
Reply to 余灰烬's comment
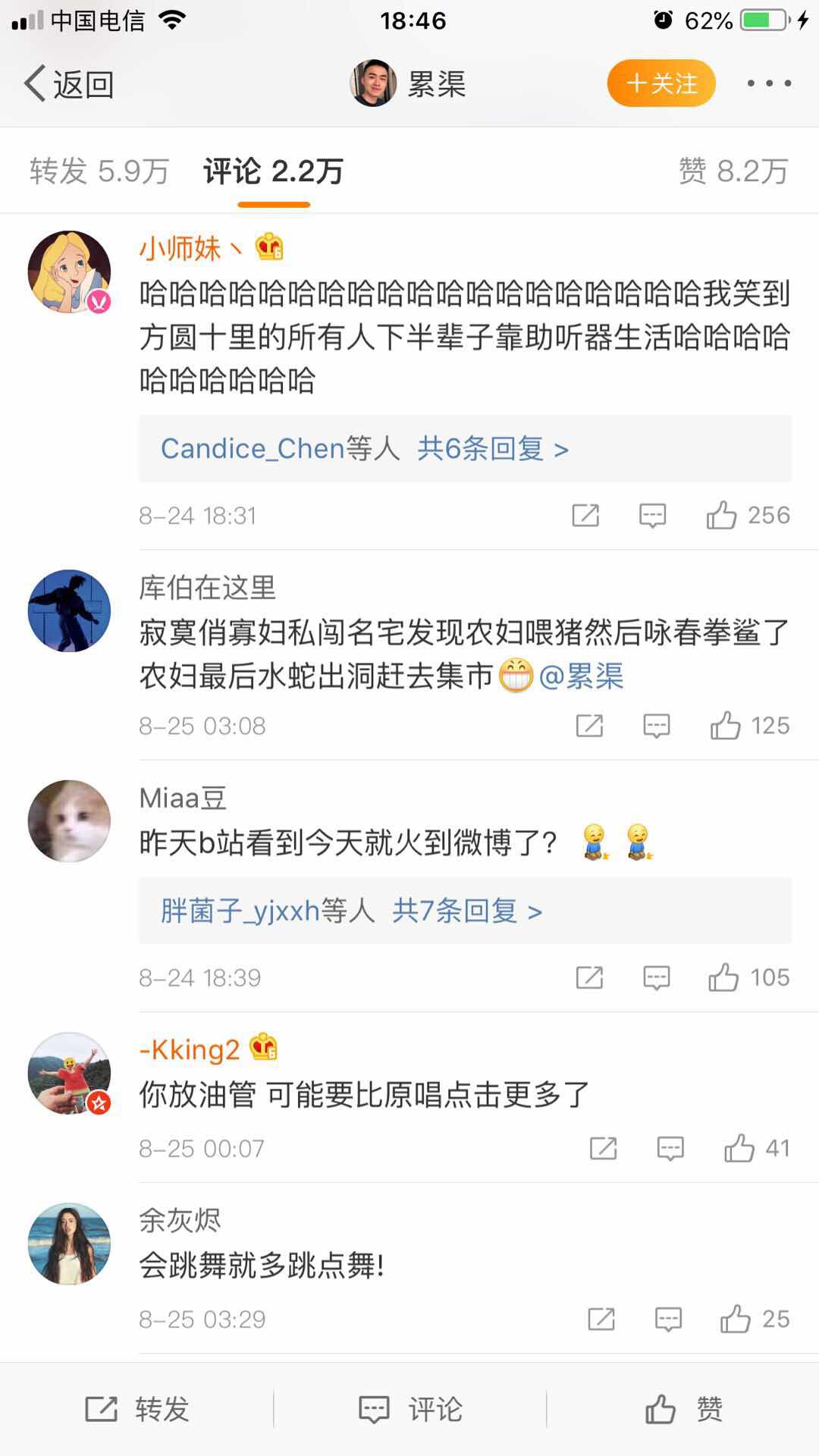pos(668,1319)
